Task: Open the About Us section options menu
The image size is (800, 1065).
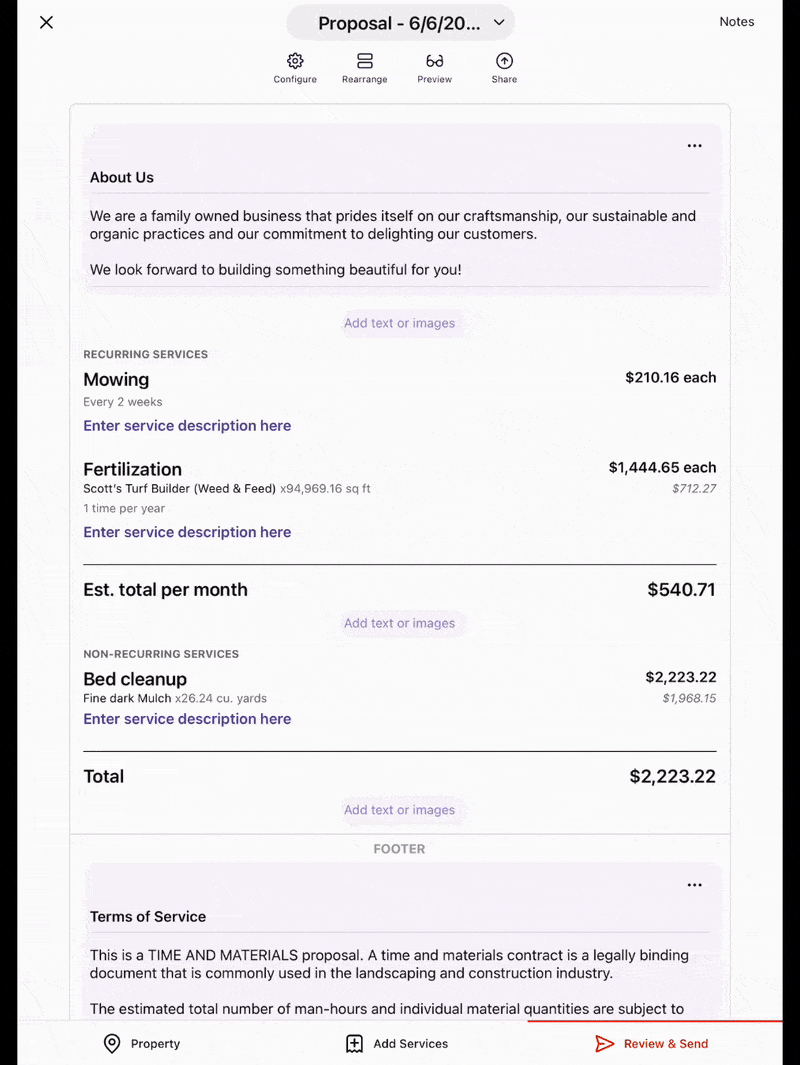Action: pyautogui.click(x=694, y=146)
